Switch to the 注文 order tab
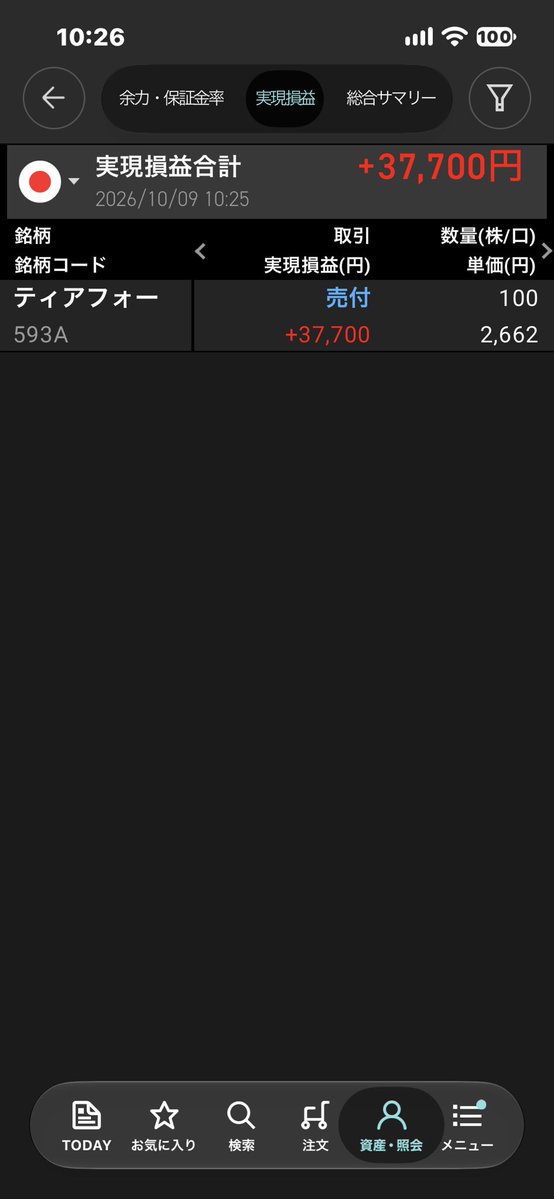The width and height of the screenshot is (554, 1199). [x=315, y=1126]
